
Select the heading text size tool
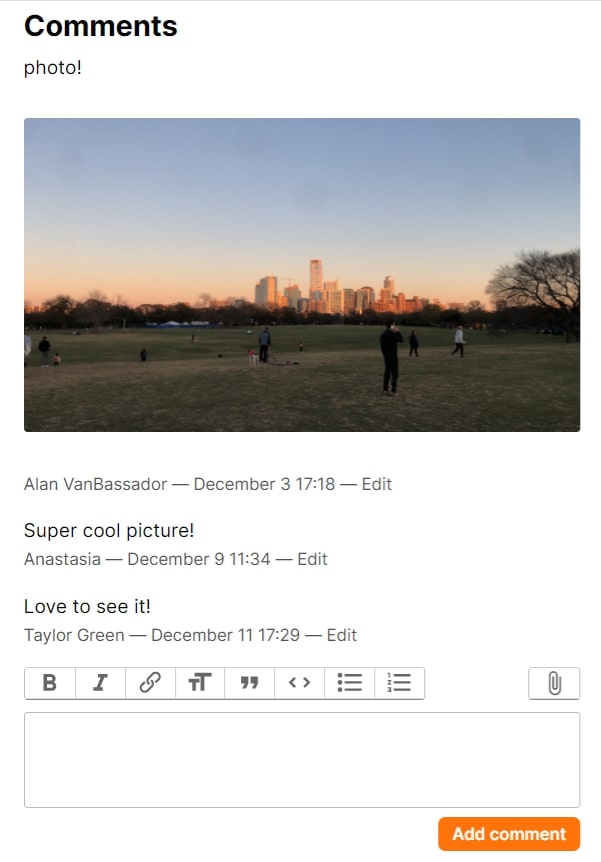[x=200, y=683]
